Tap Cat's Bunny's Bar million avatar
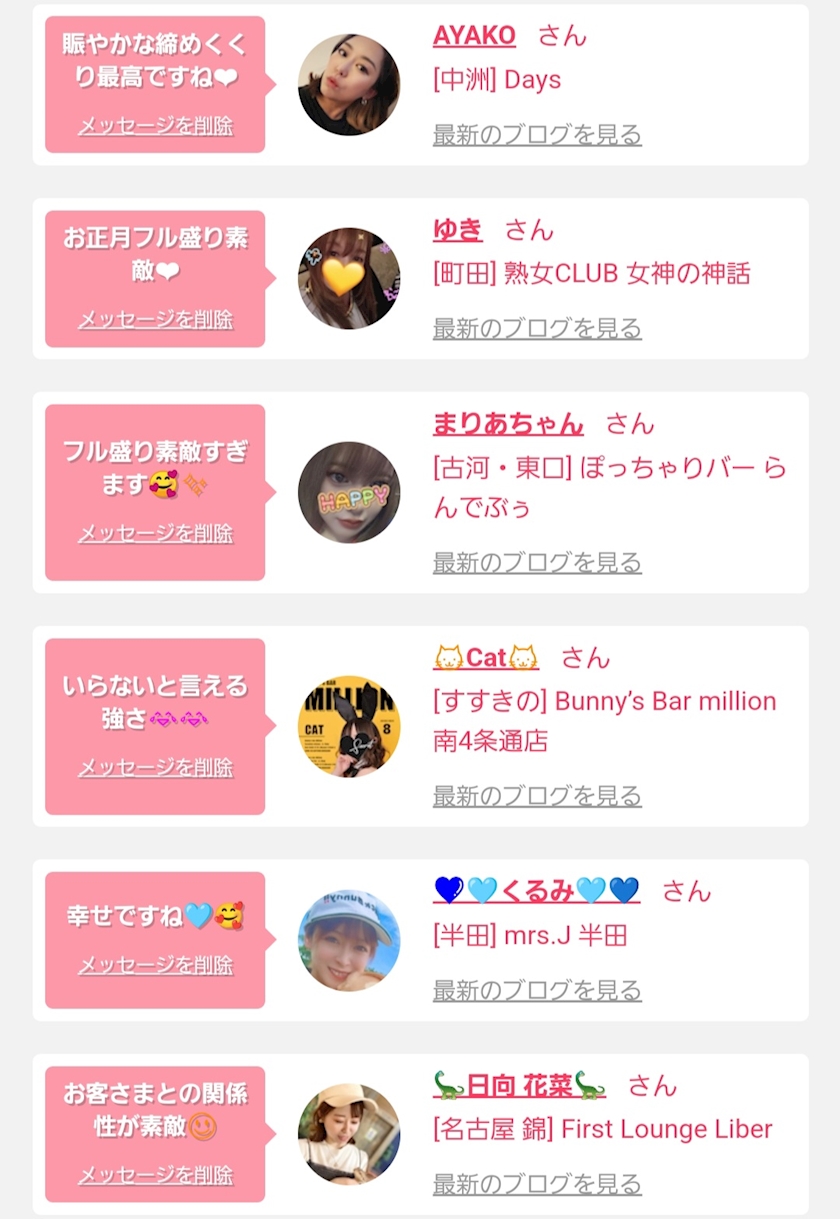This screenshot has height=1219, width=840. (349, 727)
